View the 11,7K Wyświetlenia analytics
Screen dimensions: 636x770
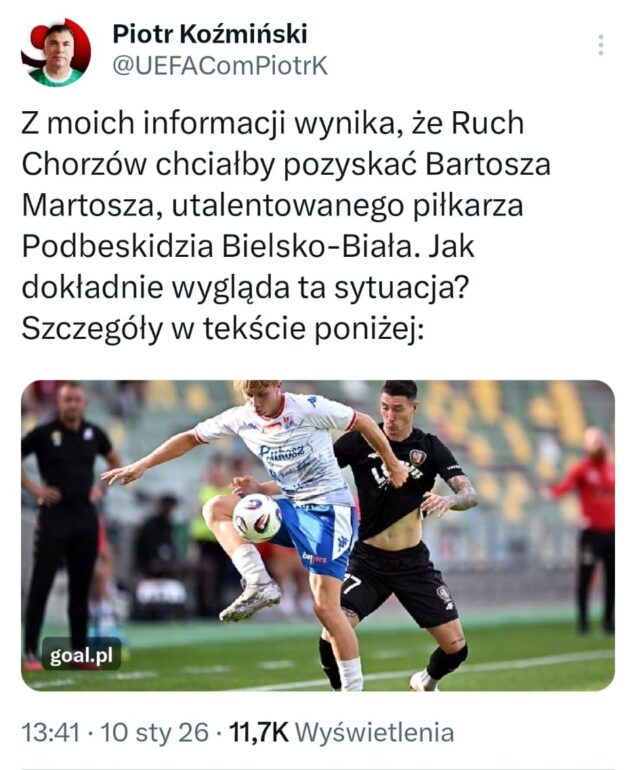pos(342,733)
